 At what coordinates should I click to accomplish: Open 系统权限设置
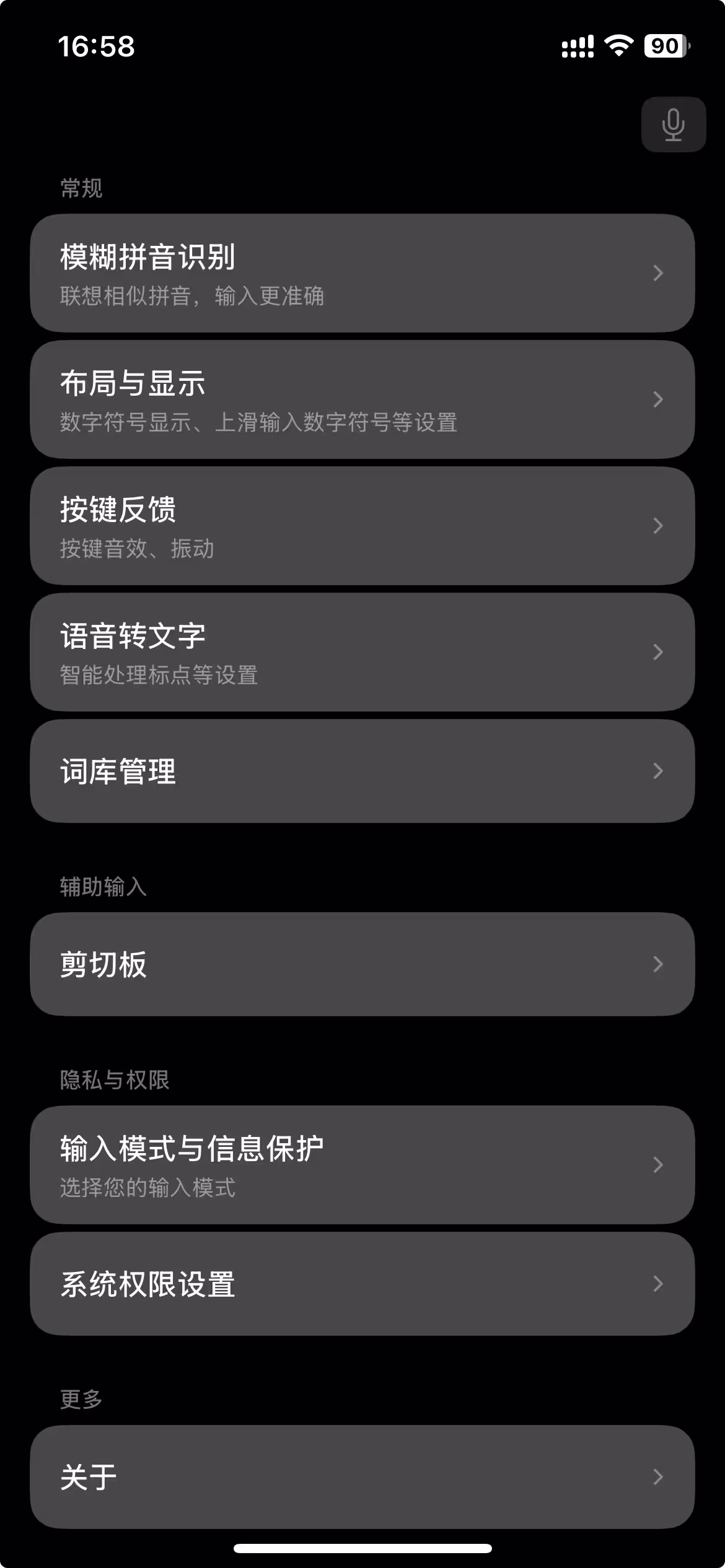point(362,1284)
